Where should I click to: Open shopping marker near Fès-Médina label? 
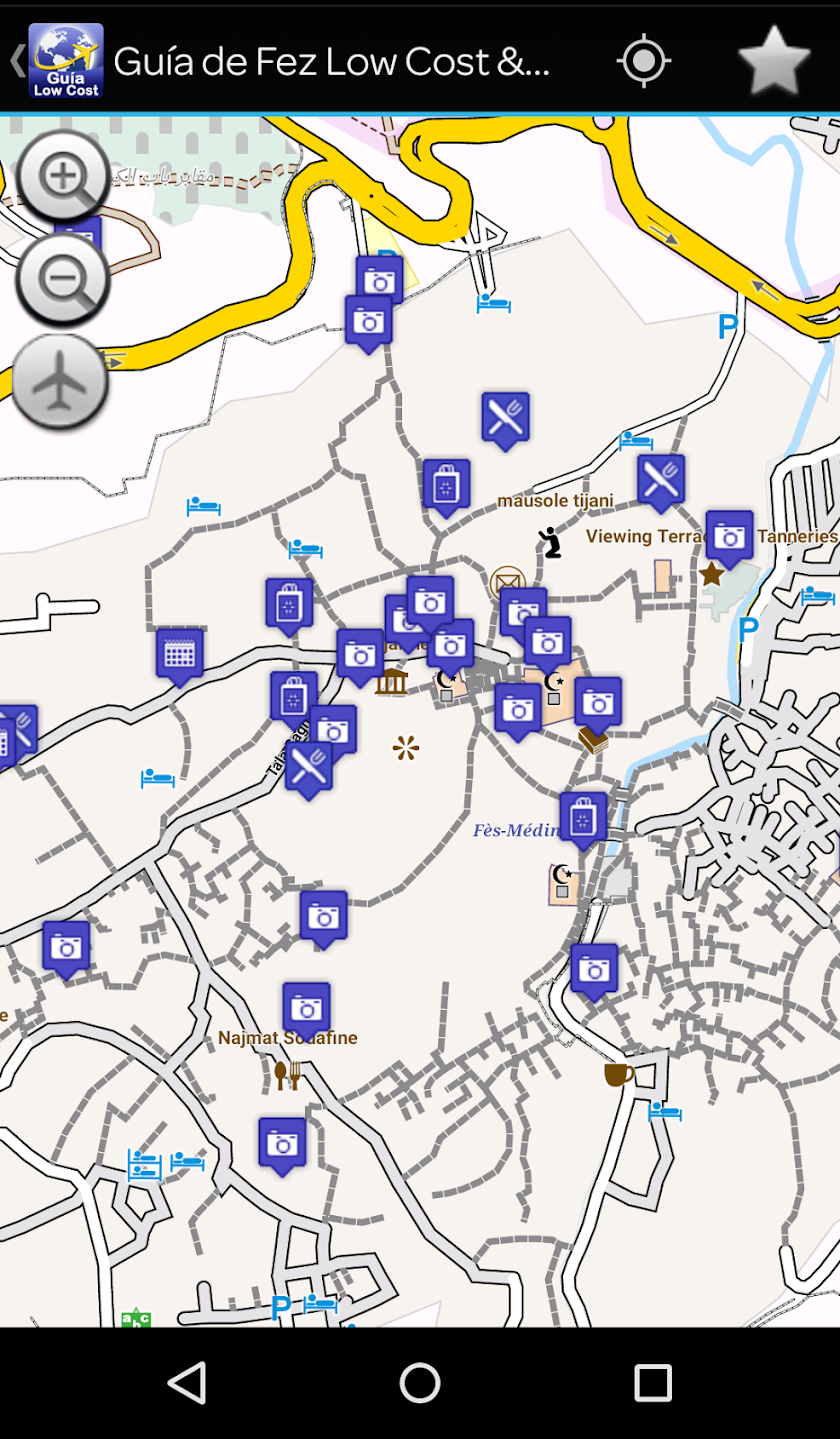coord(583,818)
